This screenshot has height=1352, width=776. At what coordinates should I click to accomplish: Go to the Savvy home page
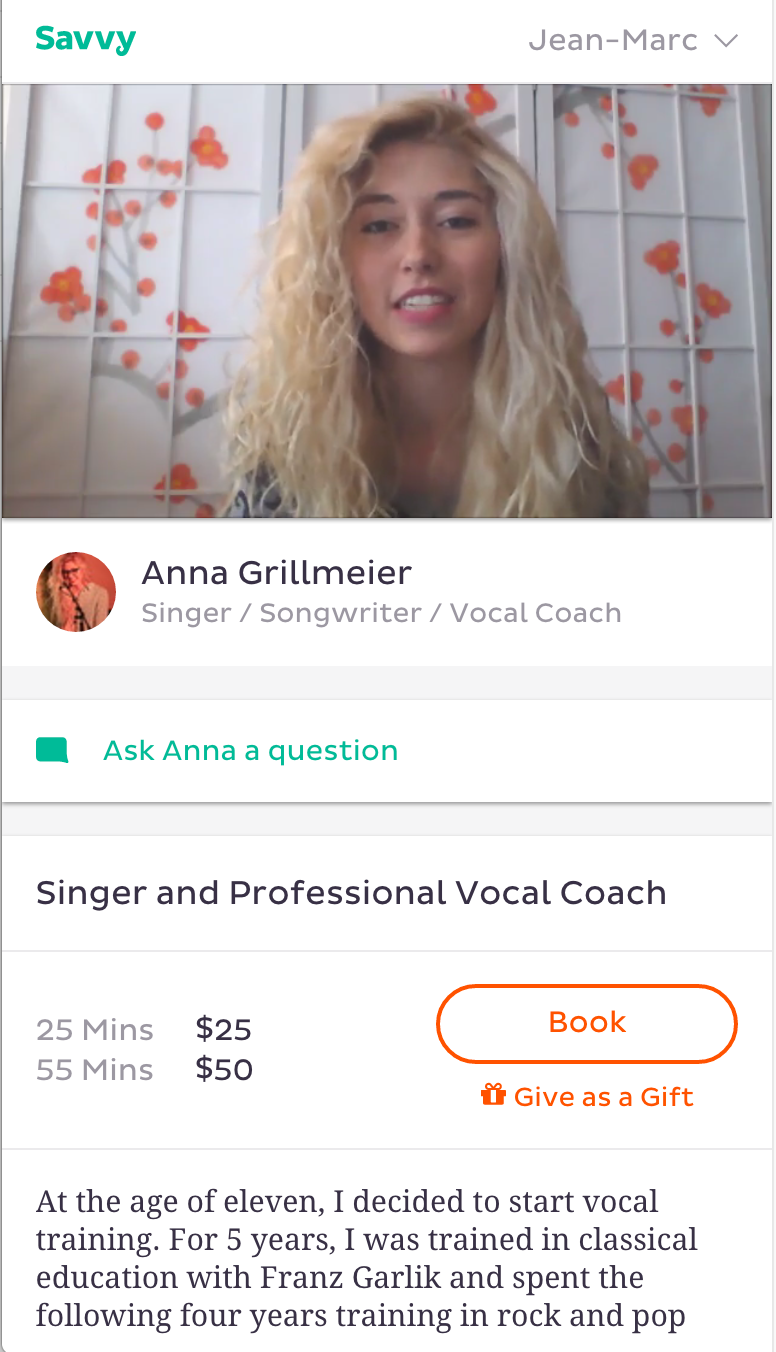[x=85, y=40]
